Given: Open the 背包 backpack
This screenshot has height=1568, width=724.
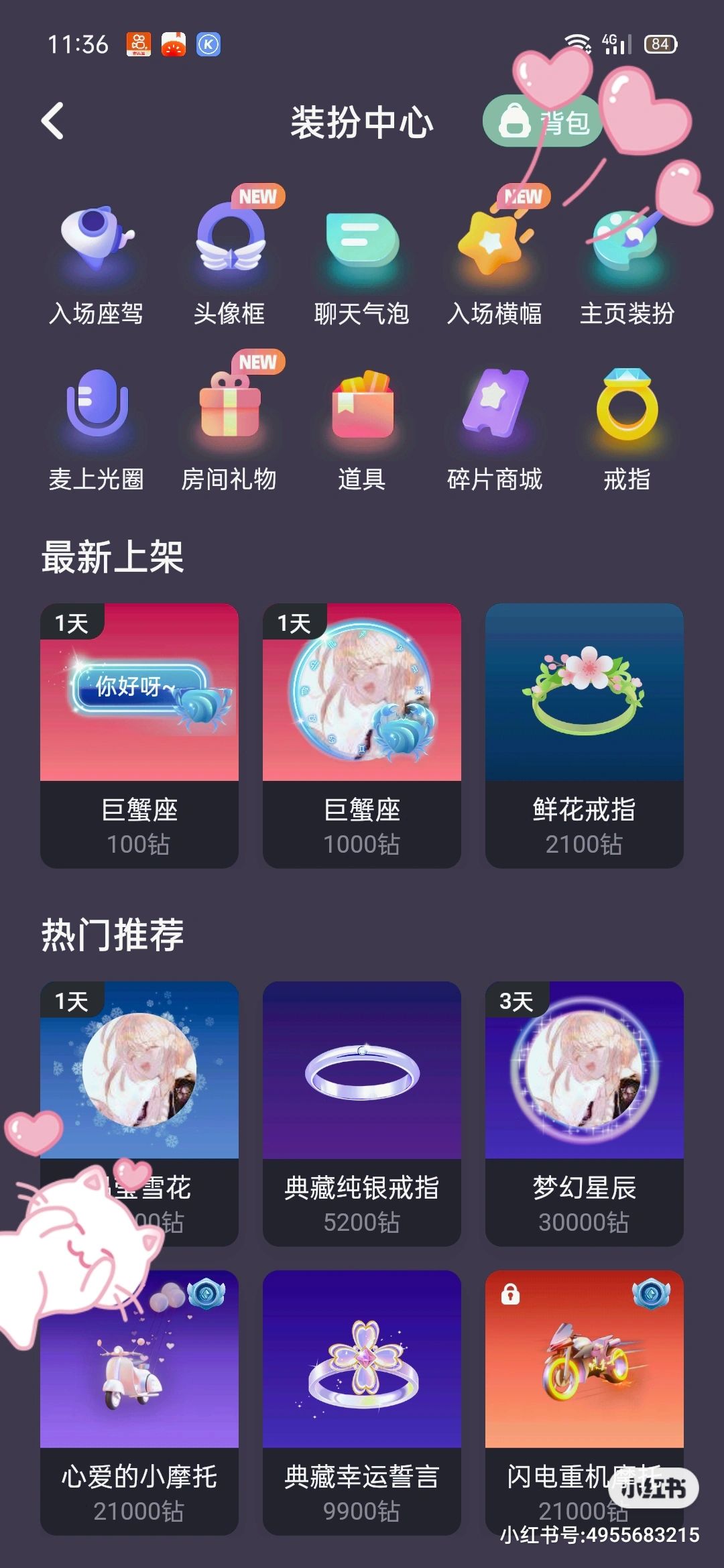Looking at the screenshot, I should [542, 121].
